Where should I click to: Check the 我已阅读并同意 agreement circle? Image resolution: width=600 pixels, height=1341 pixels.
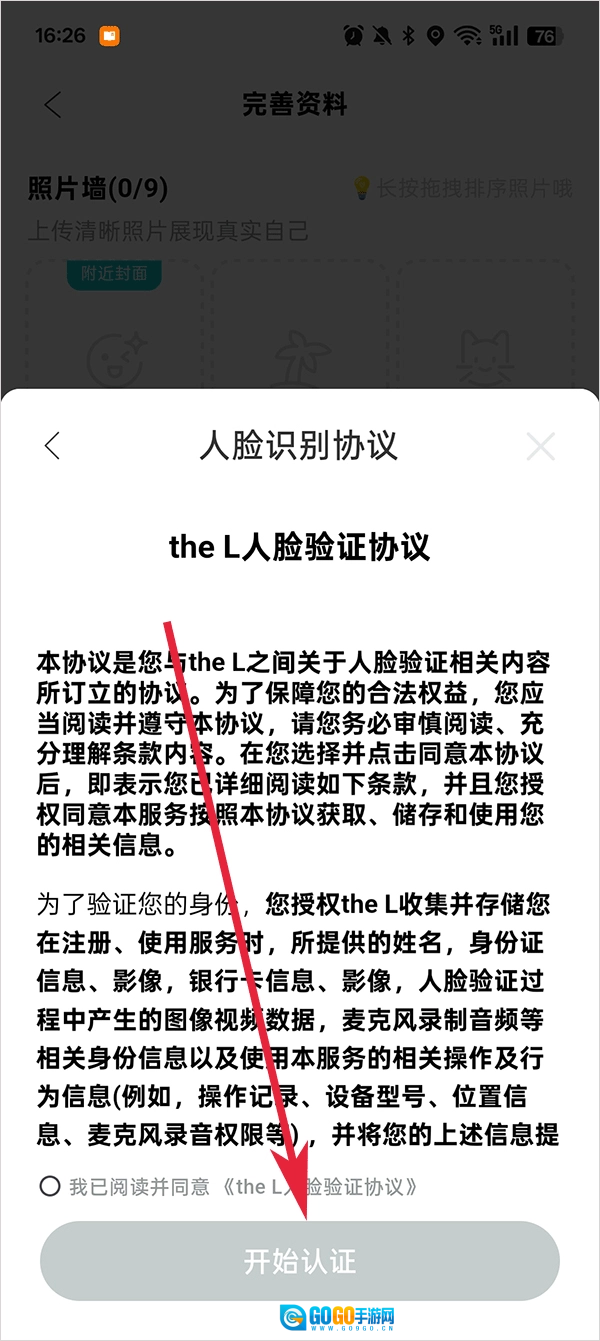pos(50,1187)
